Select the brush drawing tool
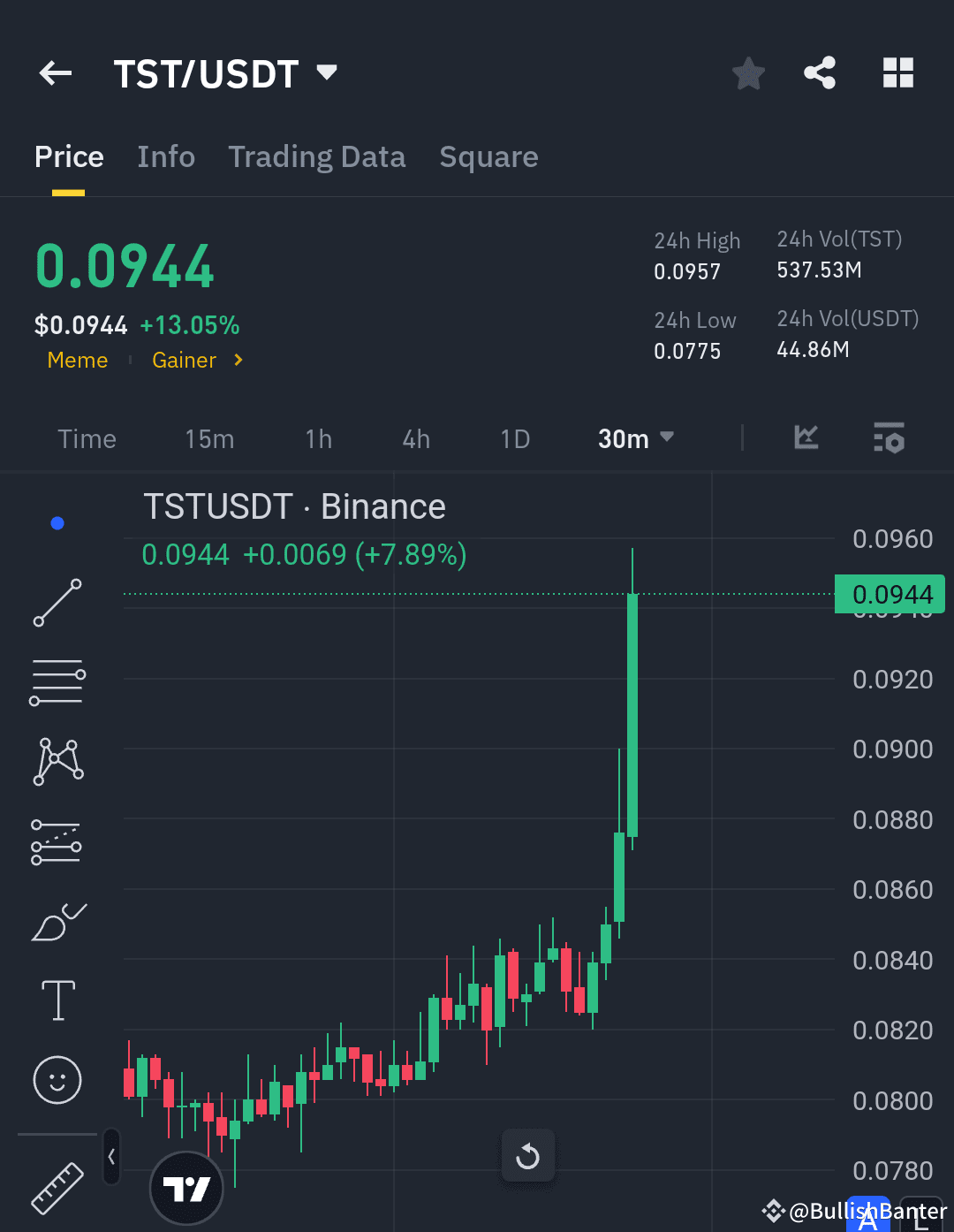Viewport: 954px width, 1232px height. coord(57,921)
